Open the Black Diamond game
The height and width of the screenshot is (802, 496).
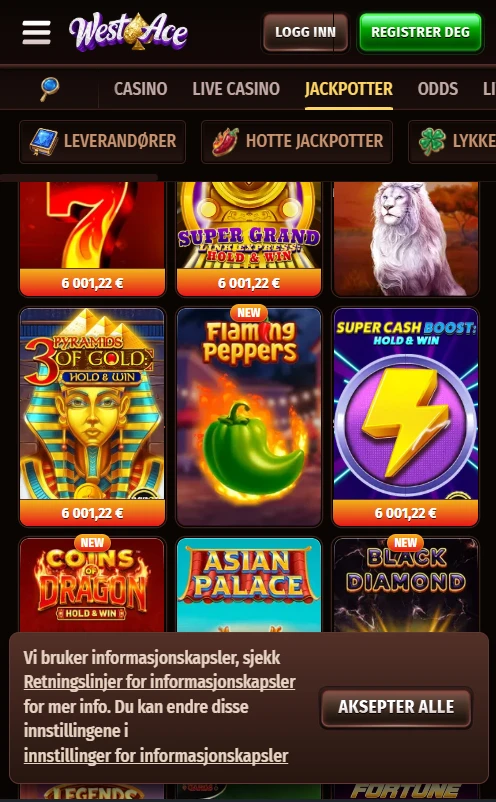[x=405, y=585]
